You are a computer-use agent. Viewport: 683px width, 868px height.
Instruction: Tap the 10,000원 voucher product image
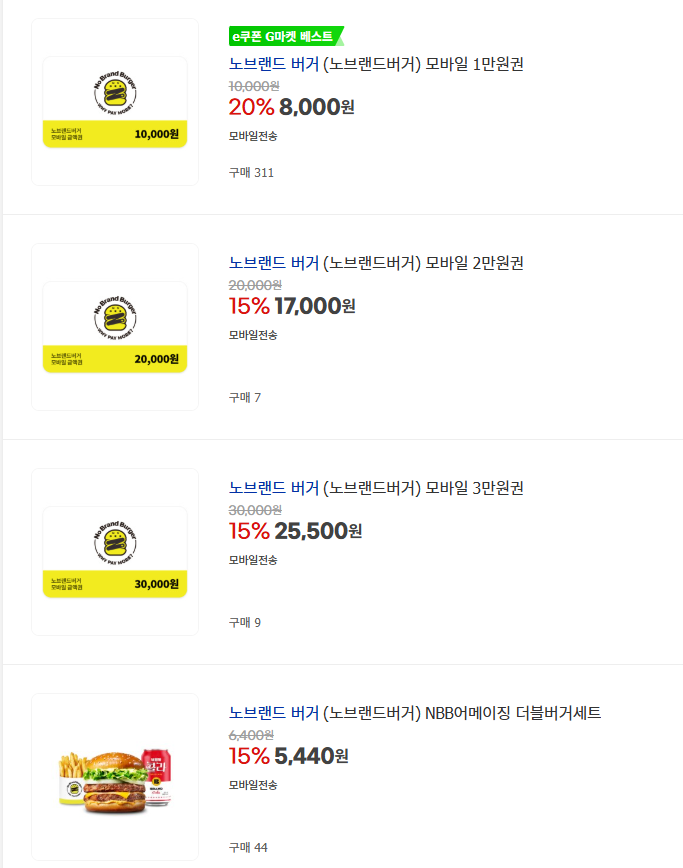point(115,102)
